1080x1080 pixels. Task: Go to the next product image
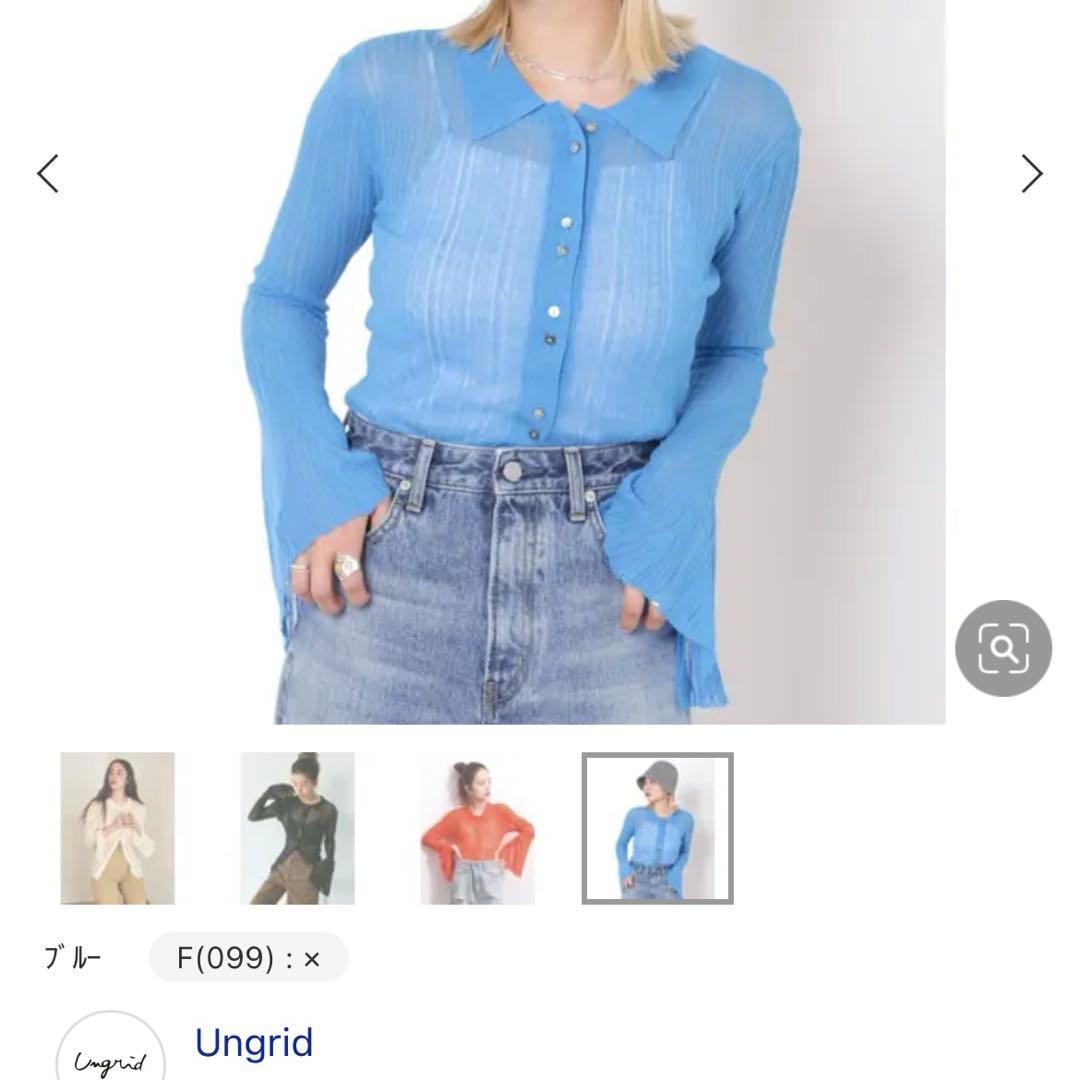coord(1031,174)
